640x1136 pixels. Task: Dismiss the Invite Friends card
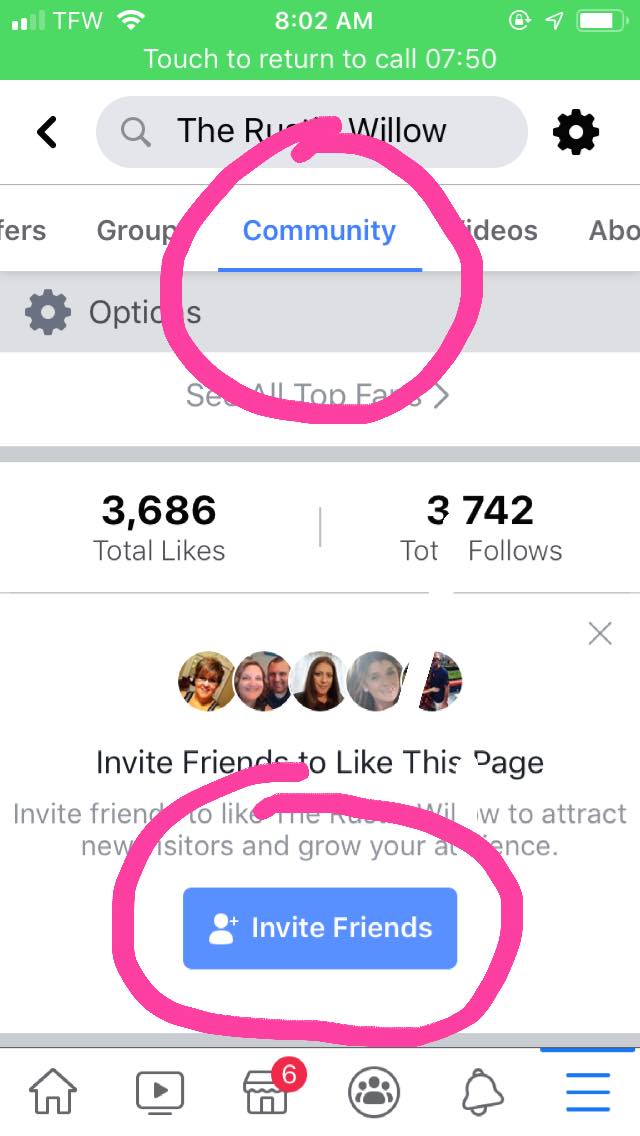point(600,633)
